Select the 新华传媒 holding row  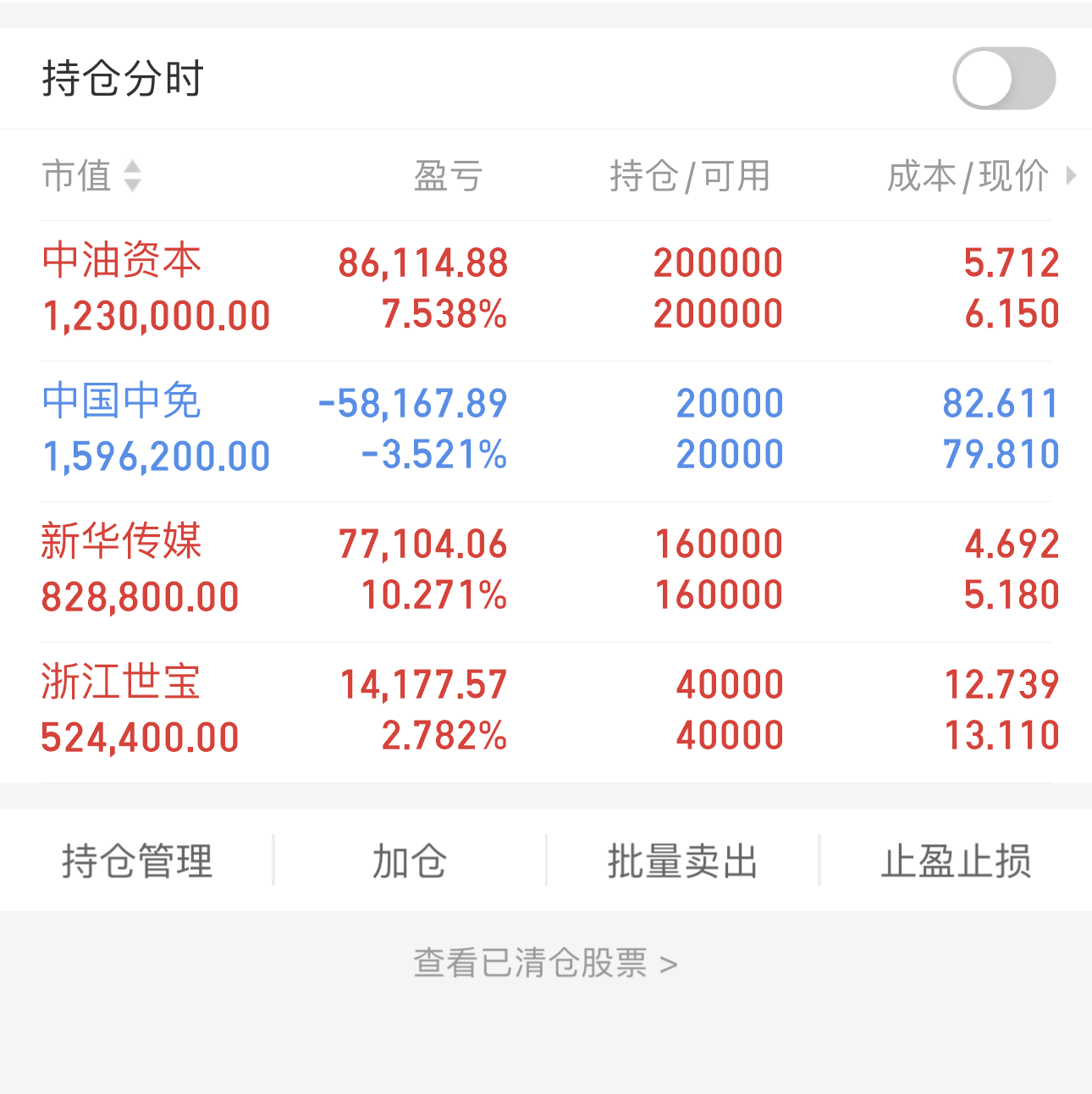[x=546, y=569]
